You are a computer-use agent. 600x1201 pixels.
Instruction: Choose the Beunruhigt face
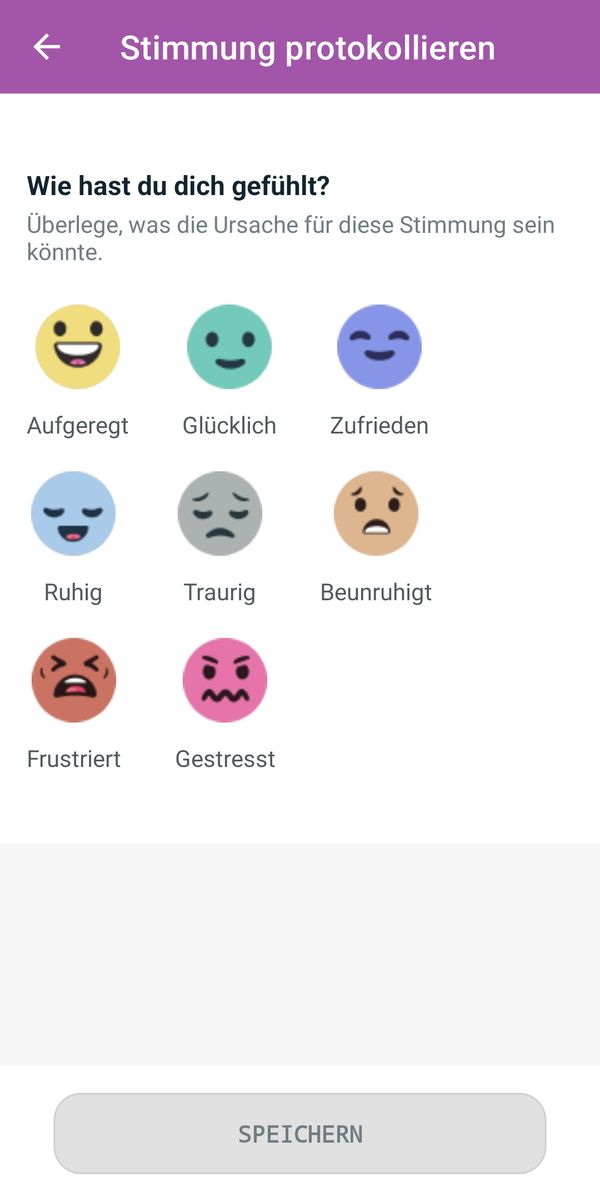(376, 514)
